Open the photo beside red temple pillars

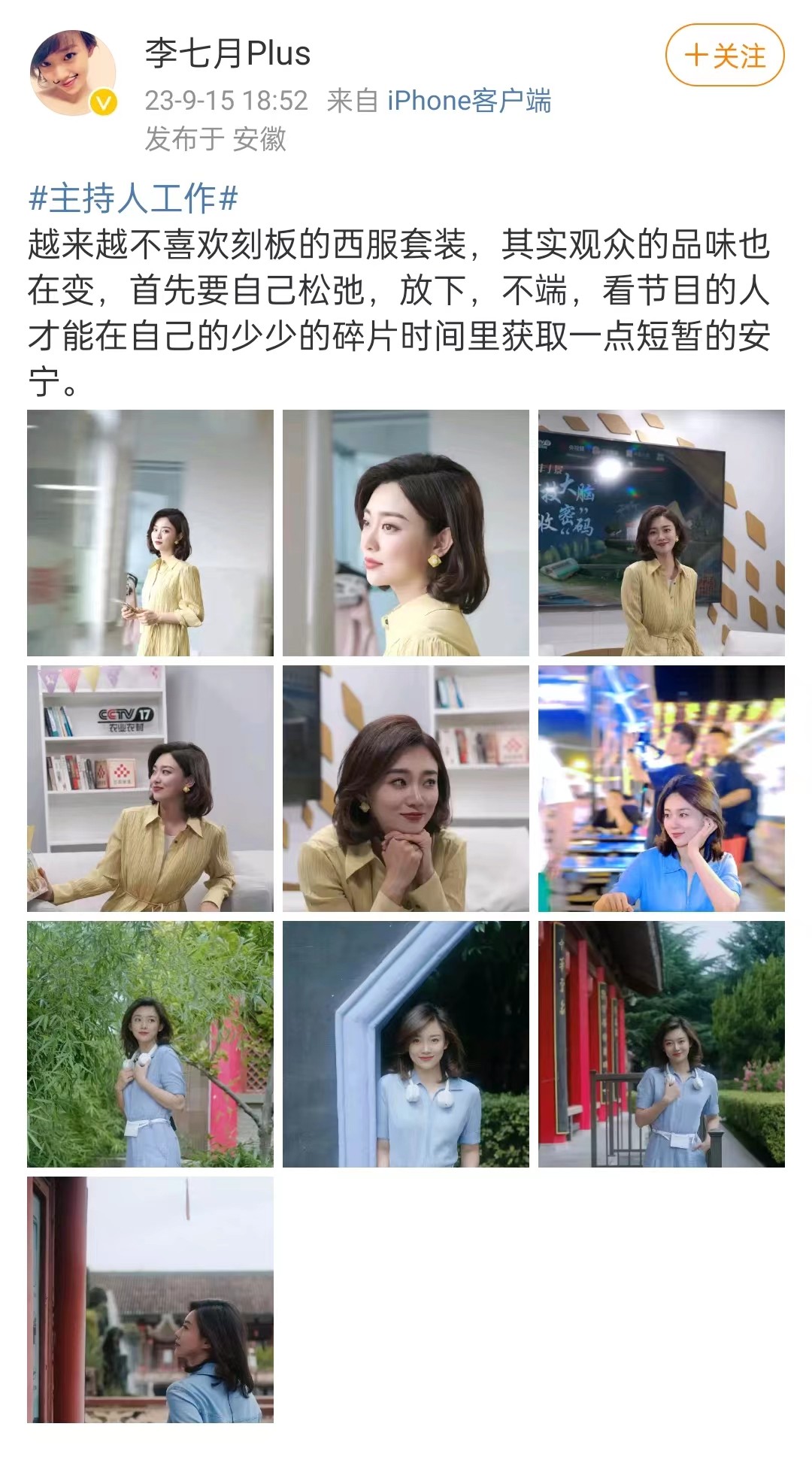[662, 1044]
